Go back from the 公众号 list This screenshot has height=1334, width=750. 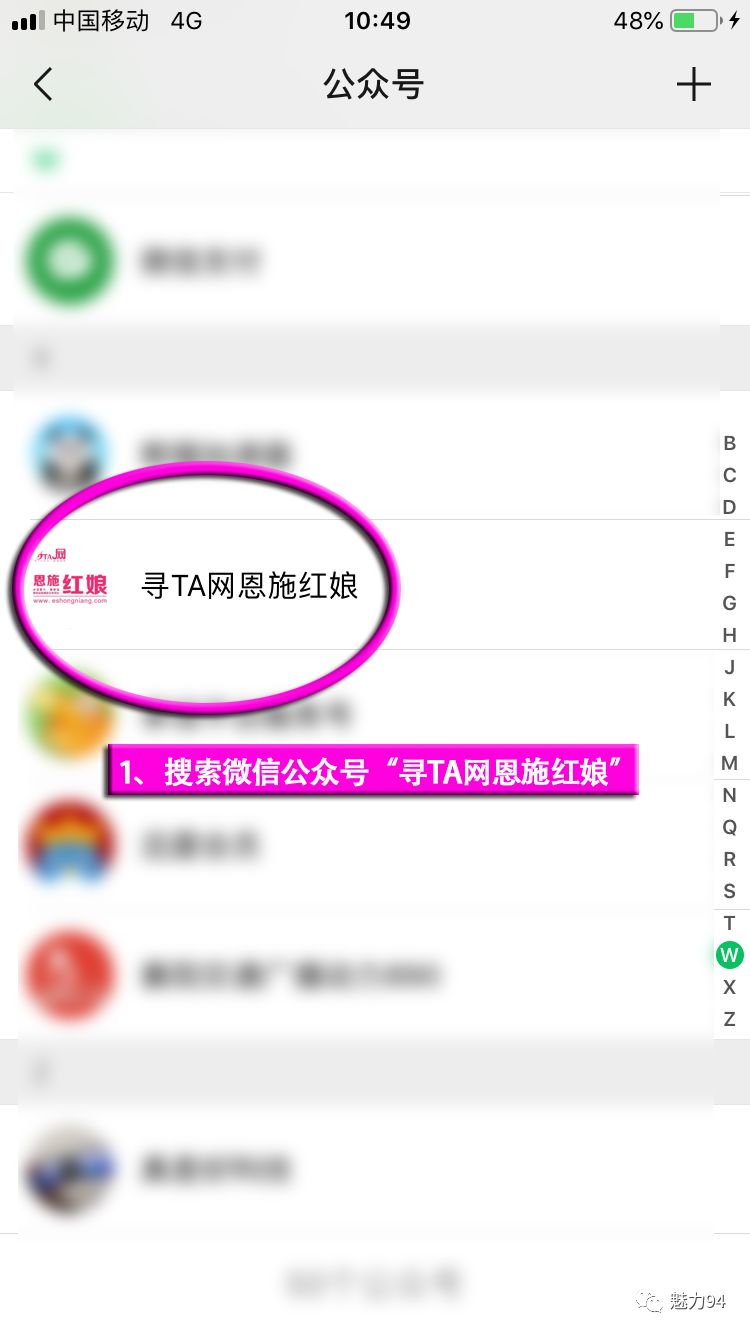[42, 85]
